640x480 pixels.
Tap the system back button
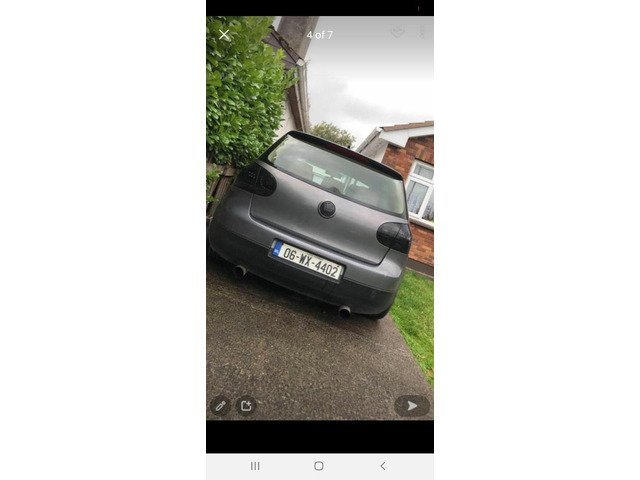pos(382,466)
